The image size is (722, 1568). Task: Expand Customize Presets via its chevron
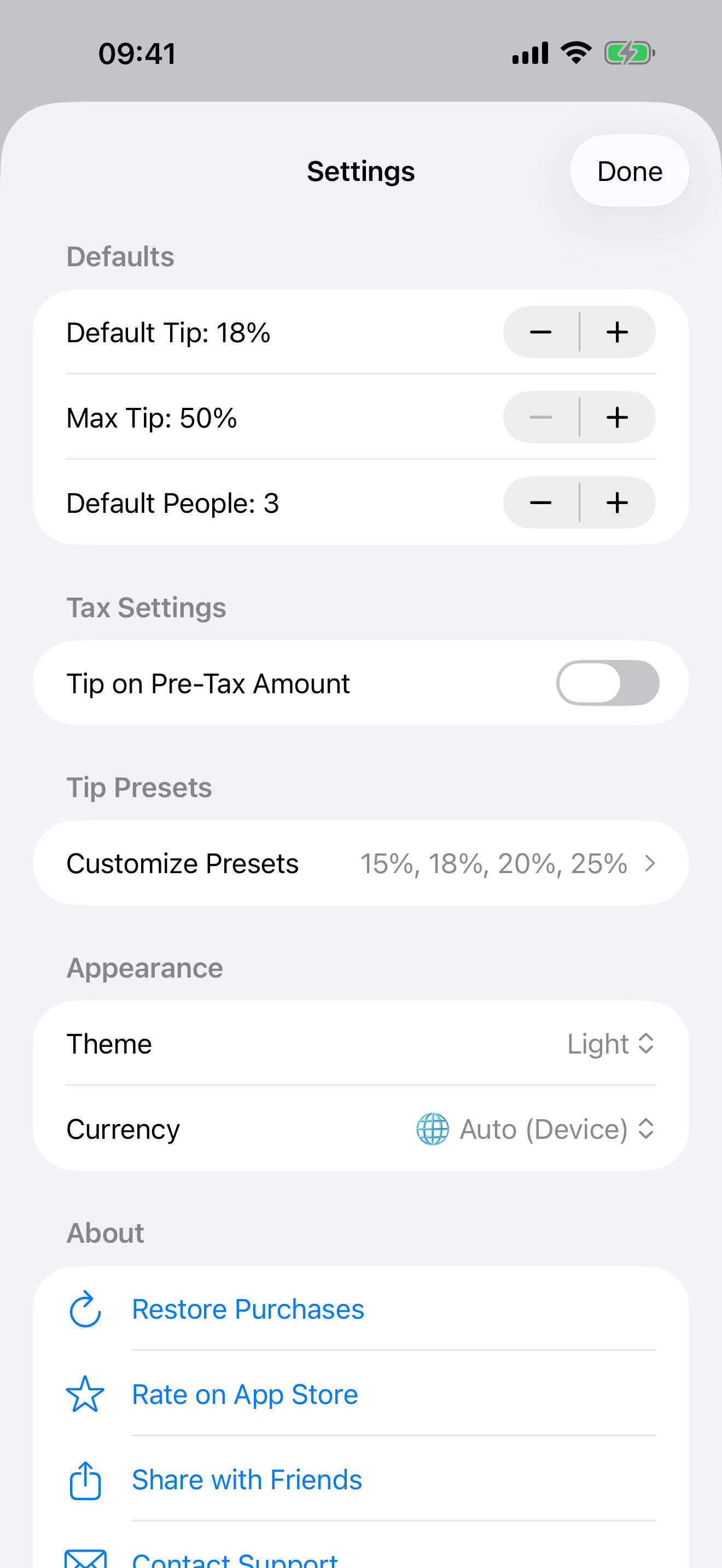(650, 863)
